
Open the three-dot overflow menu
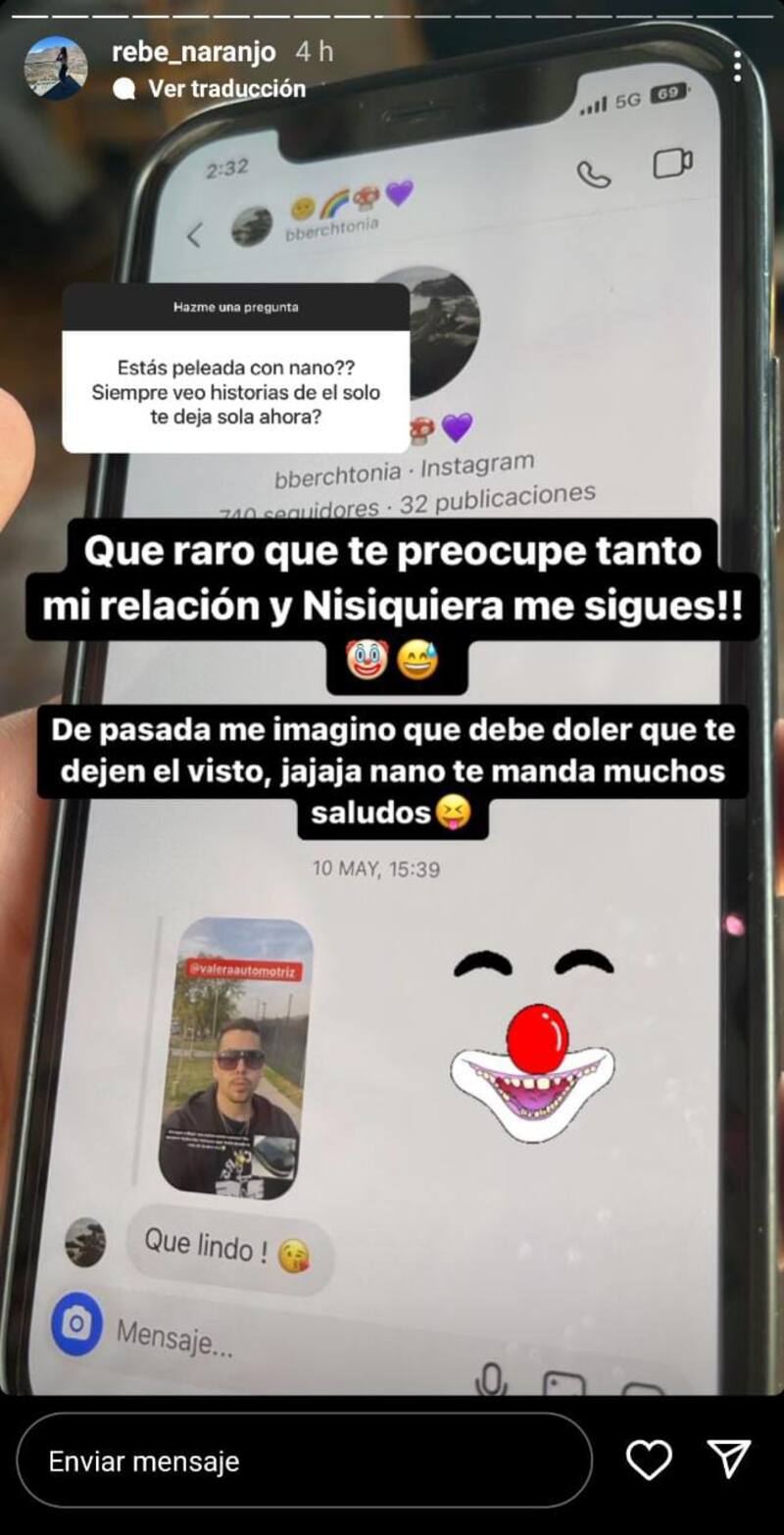737,67
